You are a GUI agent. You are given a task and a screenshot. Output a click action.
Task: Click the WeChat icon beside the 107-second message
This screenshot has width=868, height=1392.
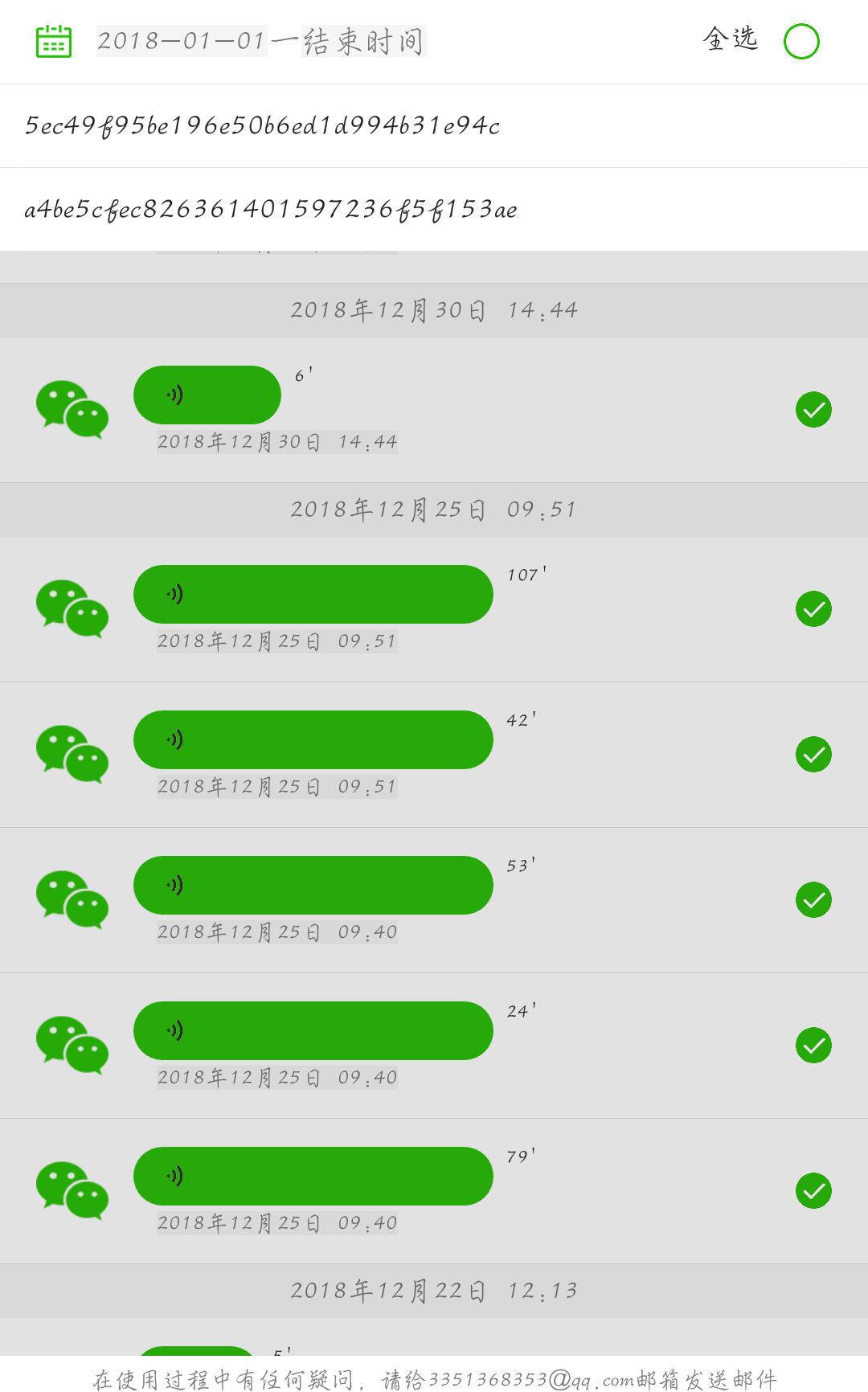tap(72, 609)
